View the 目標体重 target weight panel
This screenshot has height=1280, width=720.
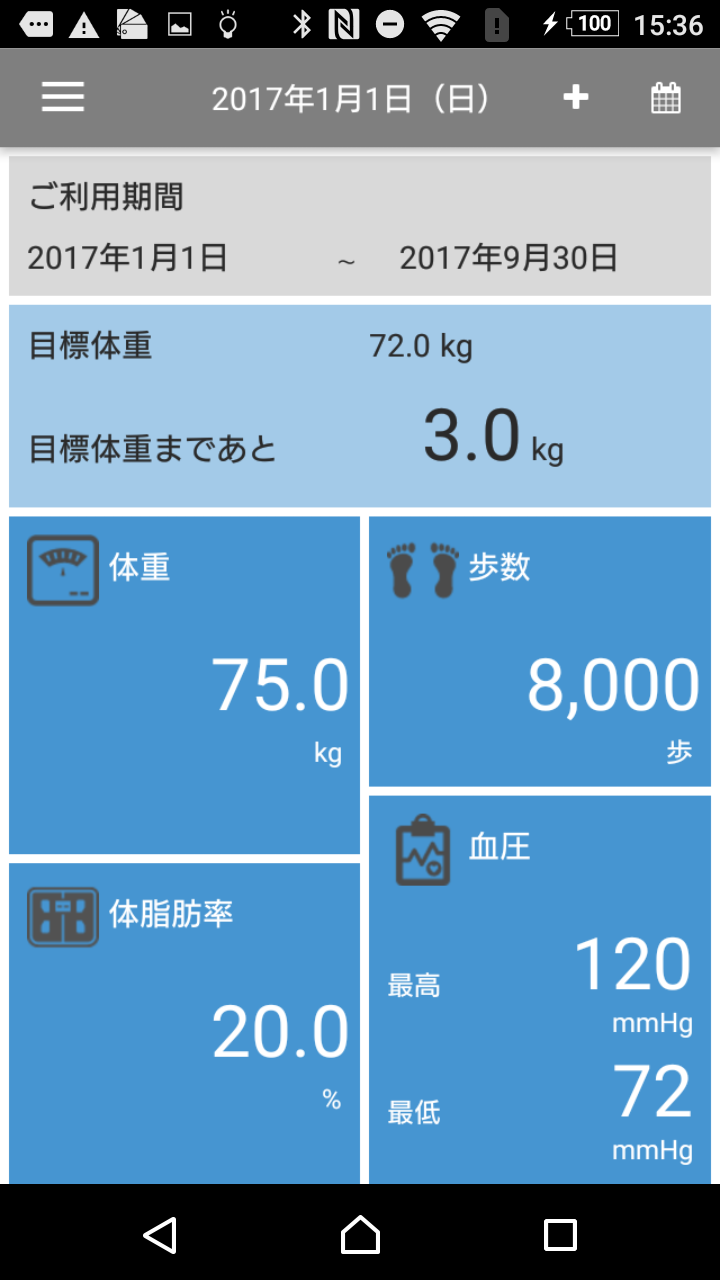(360, 406)
